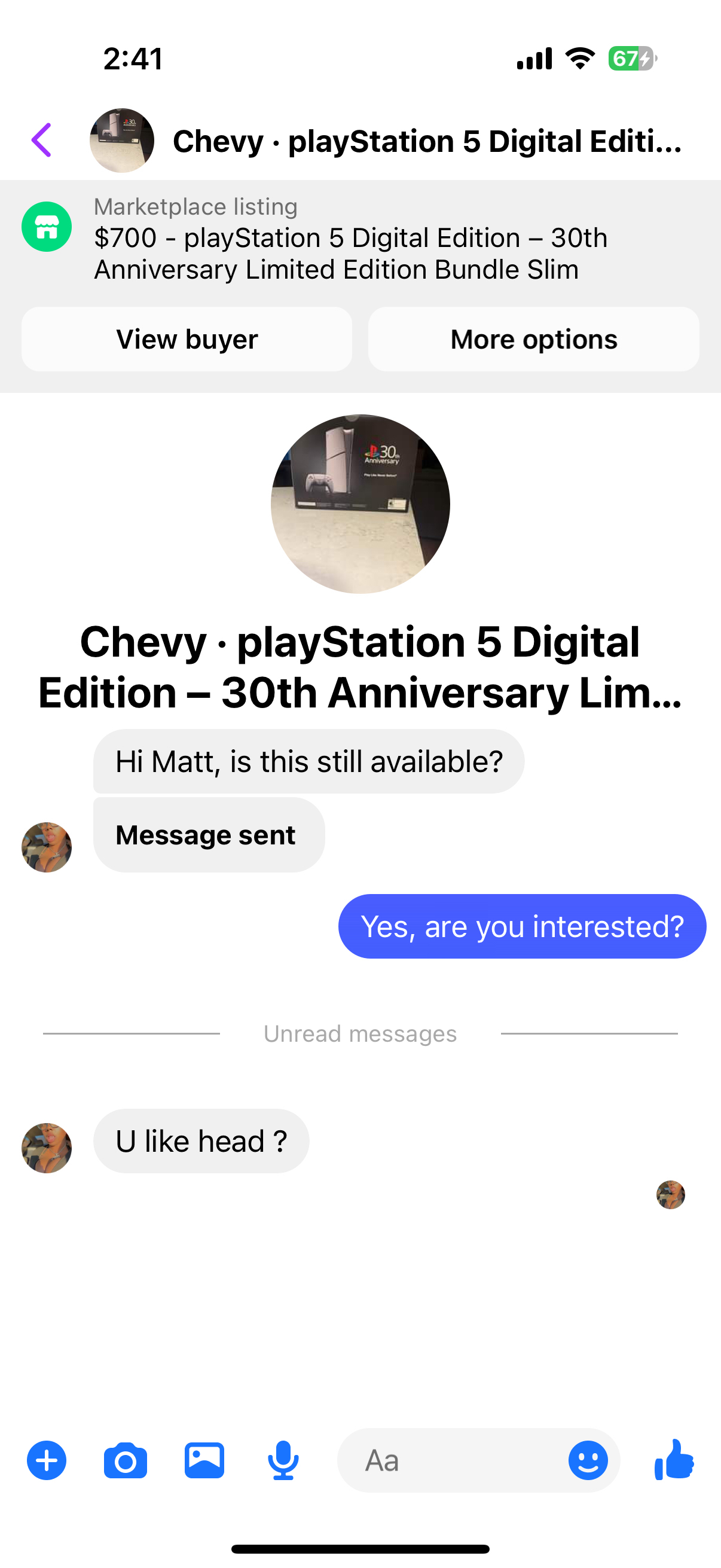The image size is (721, 1568).
Task: Open the $700 Marketplace listing banner
Action: coord(360,239)
